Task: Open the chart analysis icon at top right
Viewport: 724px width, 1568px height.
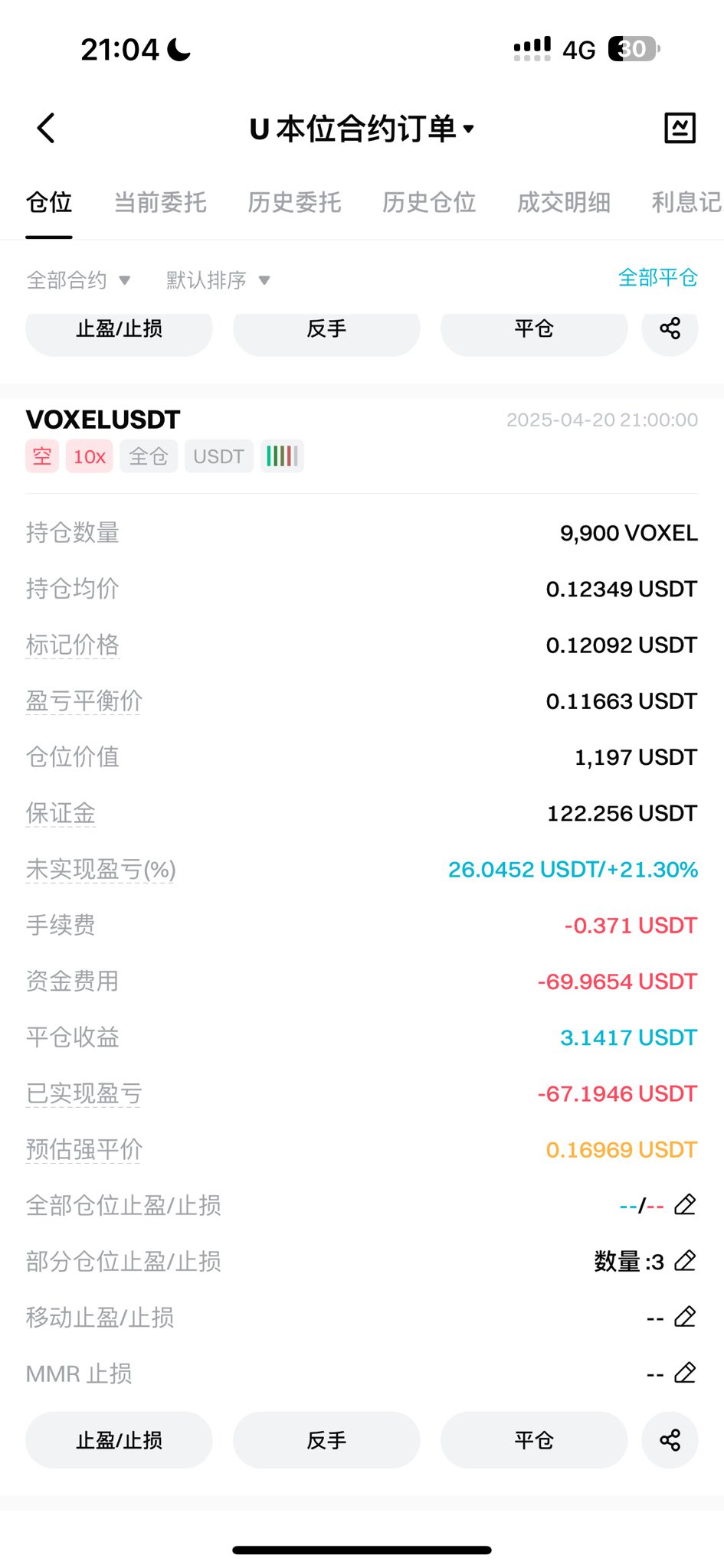Action: 680,128
